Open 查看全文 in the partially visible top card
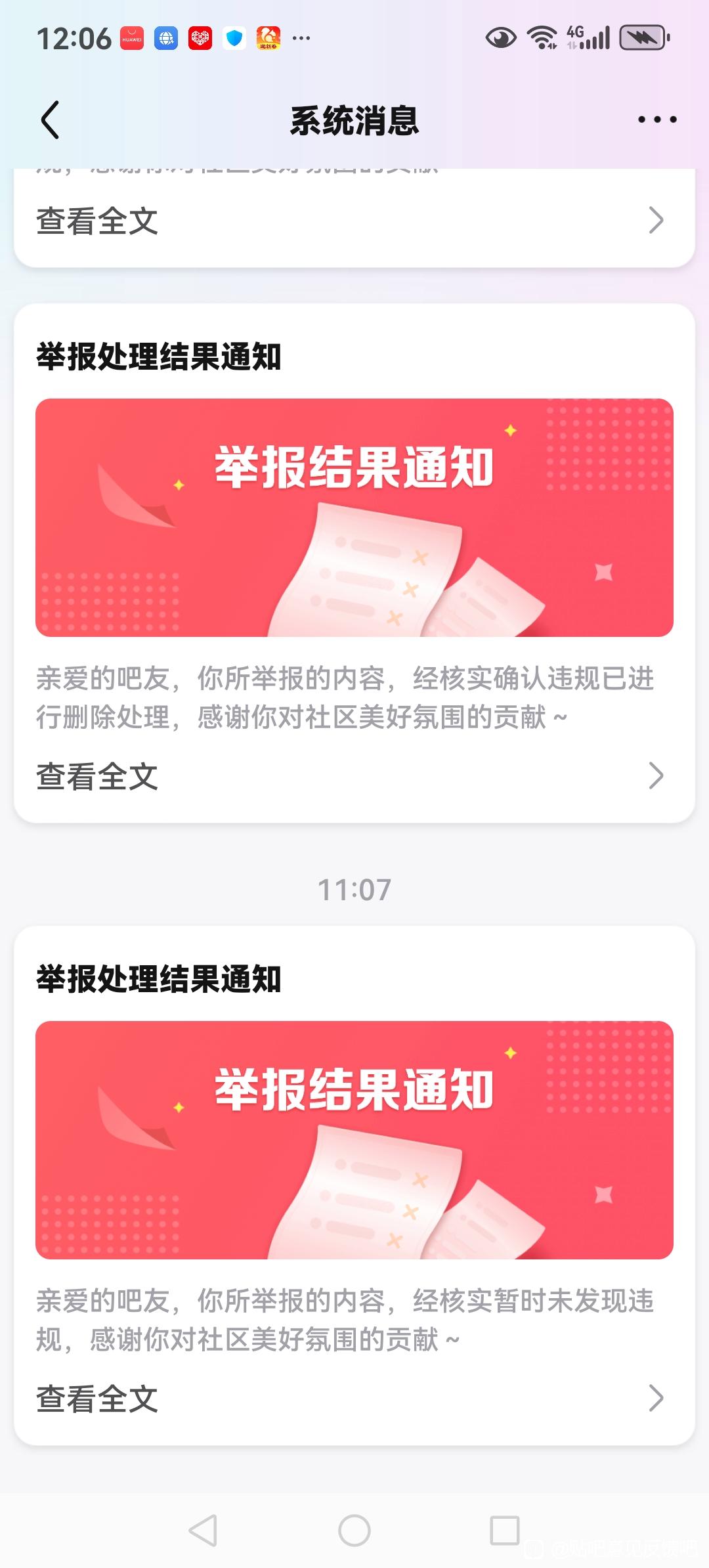Viewport: 709px width, 1568px height. click(353, 221)
